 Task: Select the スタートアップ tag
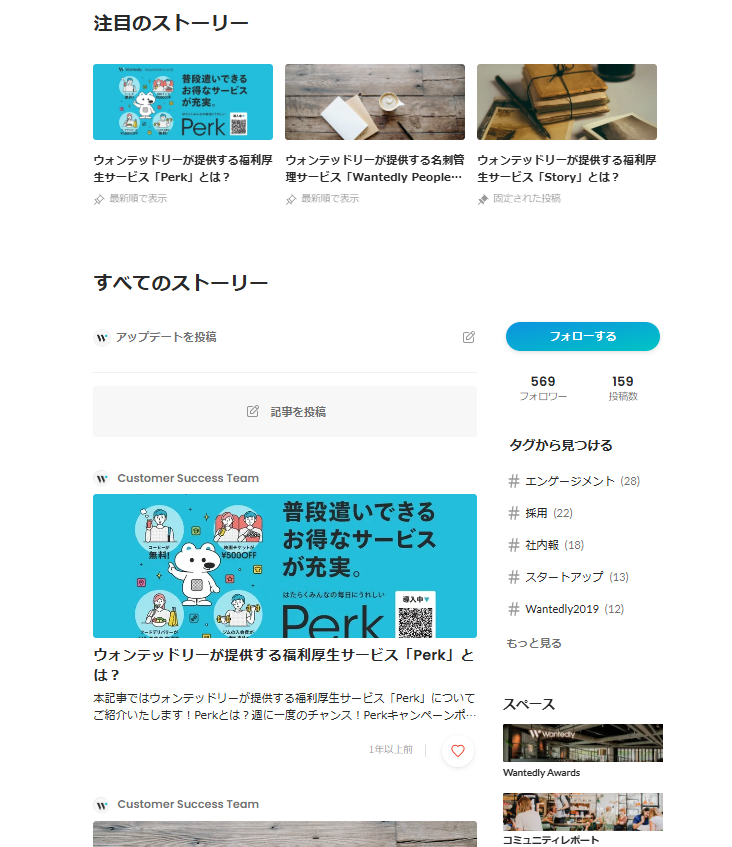coord(564,577)
